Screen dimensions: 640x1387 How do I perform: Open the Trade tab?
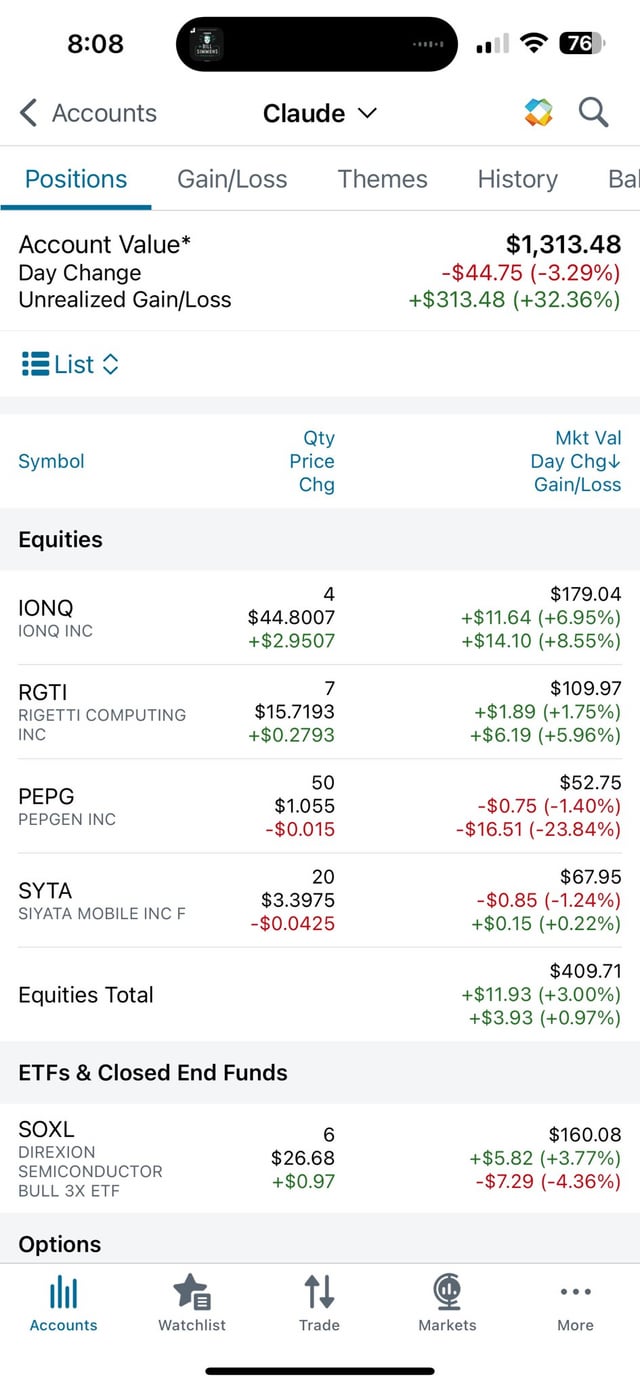[x=320, y=1304]
